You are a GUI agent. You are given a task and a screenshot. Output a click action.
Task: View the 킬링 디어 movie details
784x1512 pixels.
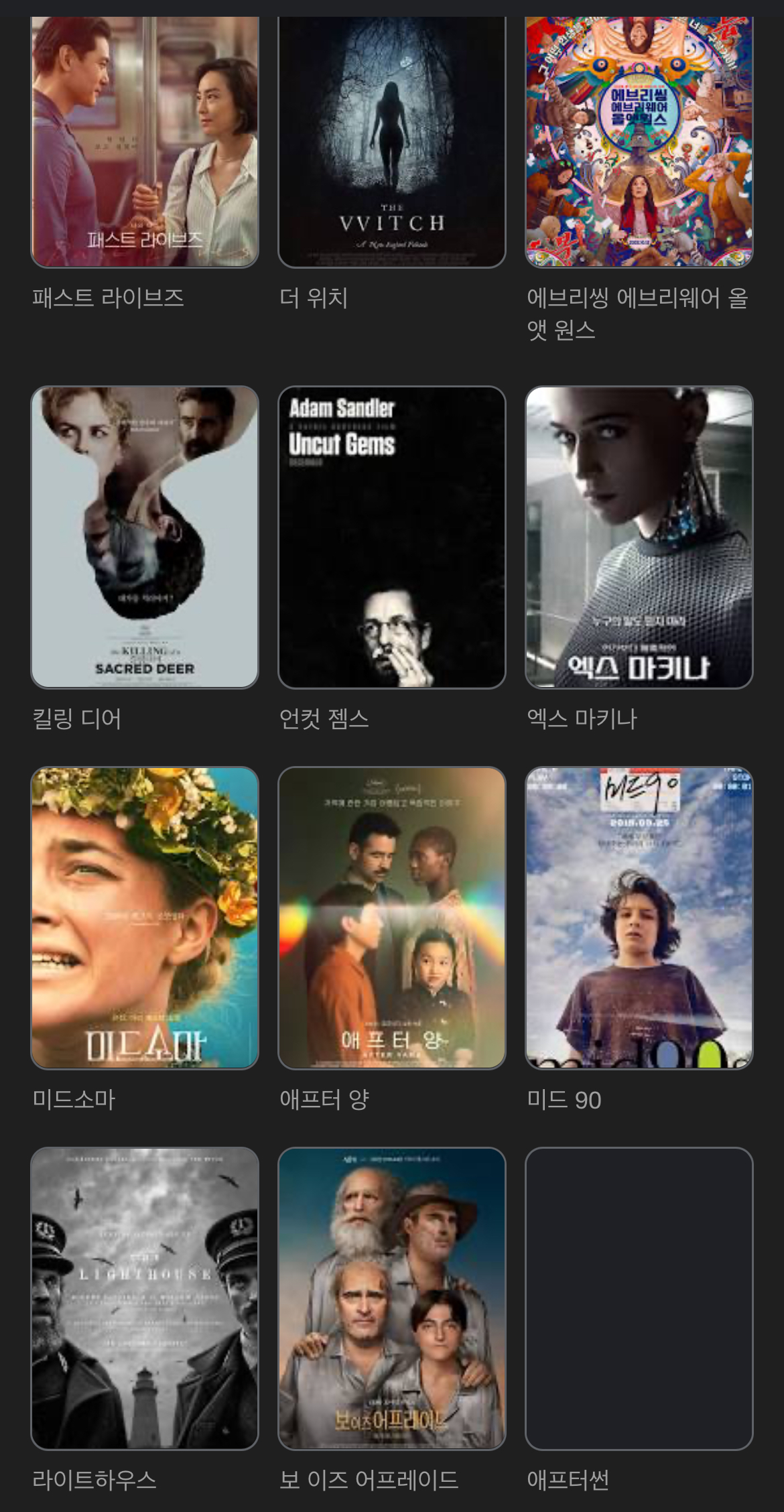pos(145,537)
